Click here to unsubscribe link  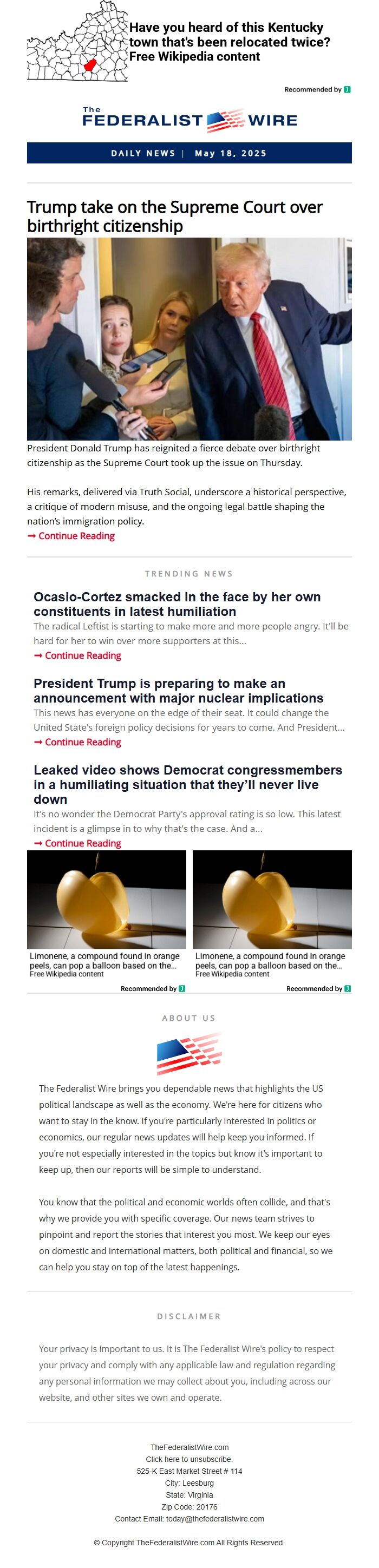(x=189, y=1459)
